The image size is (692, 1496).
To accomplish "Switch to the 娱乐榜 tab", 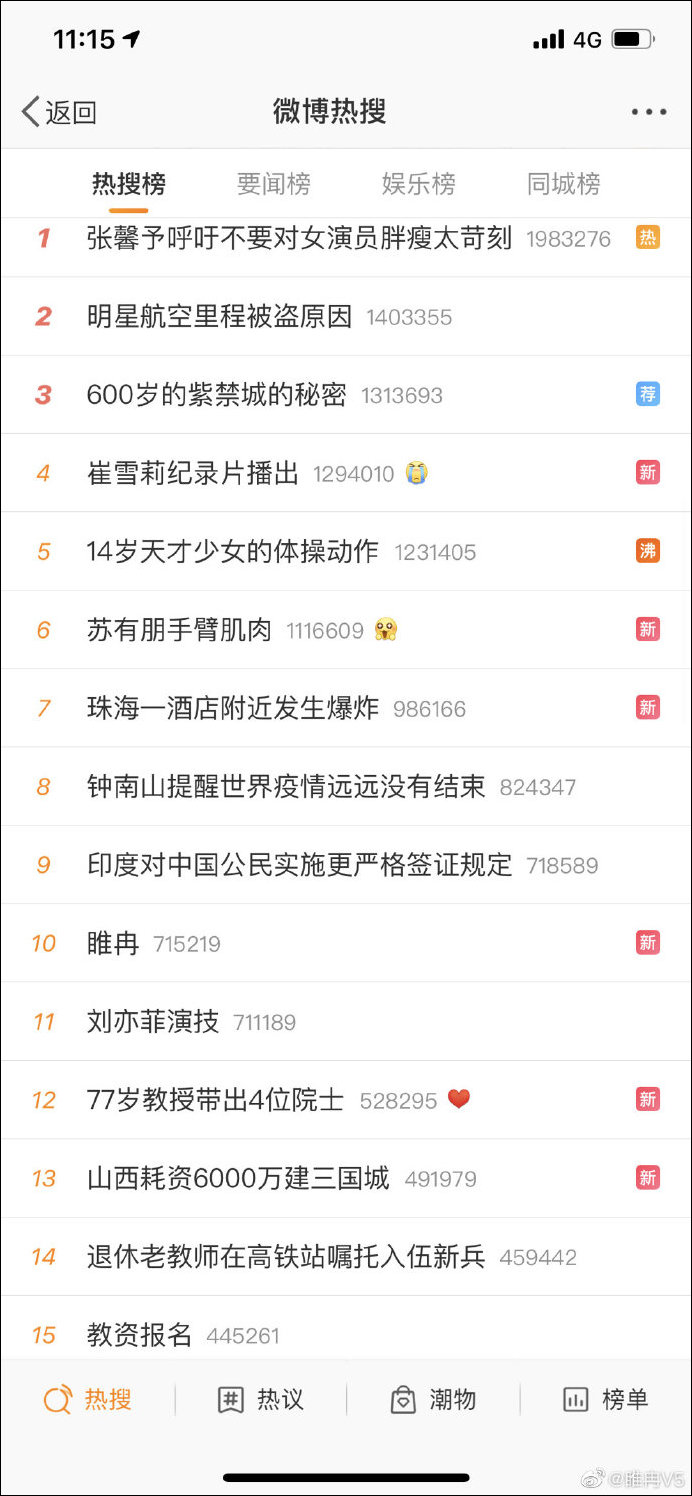I will click(x=418, y=184).
